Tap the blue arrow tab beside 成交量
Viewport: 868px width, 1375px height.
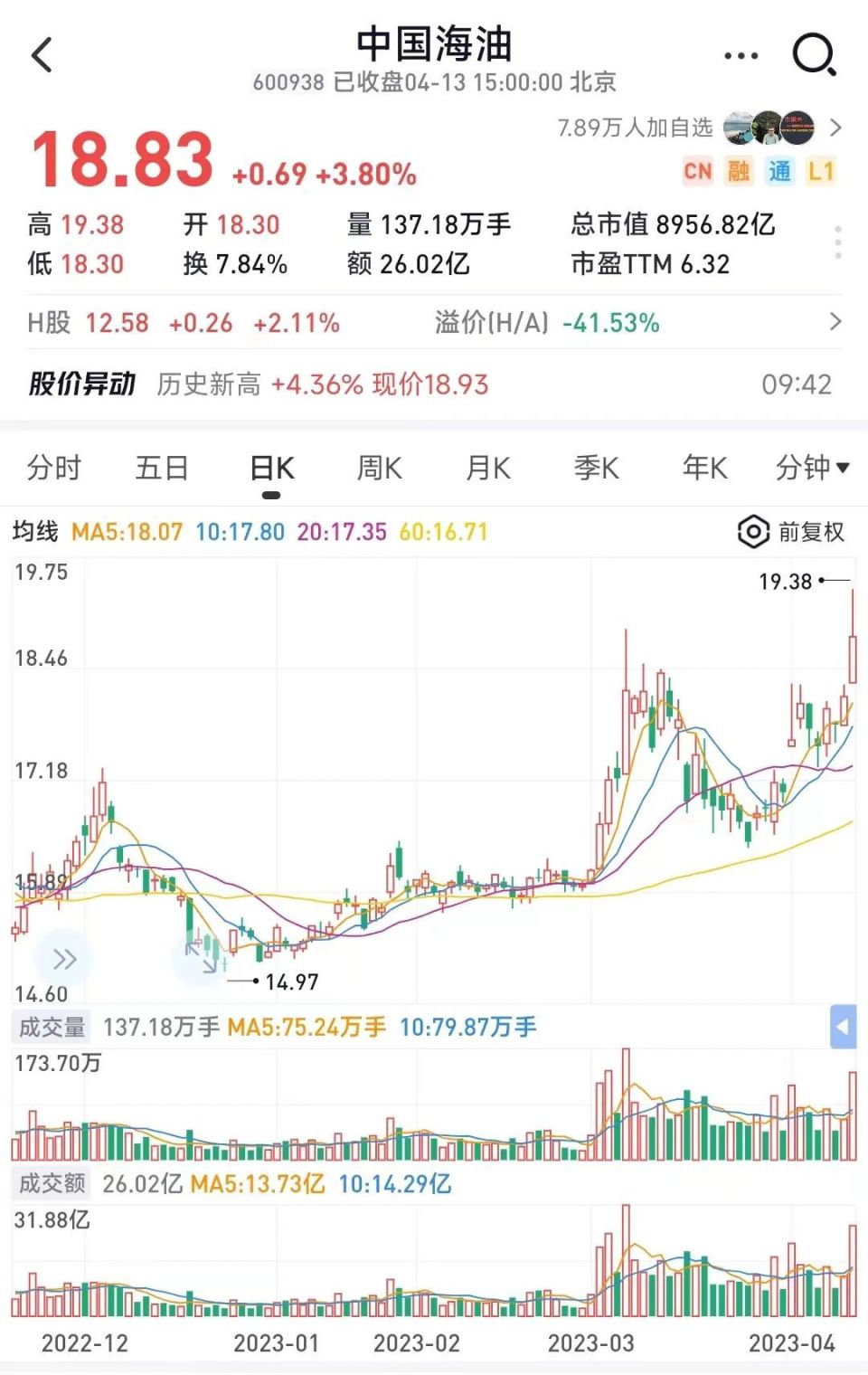pos(843,1027)
